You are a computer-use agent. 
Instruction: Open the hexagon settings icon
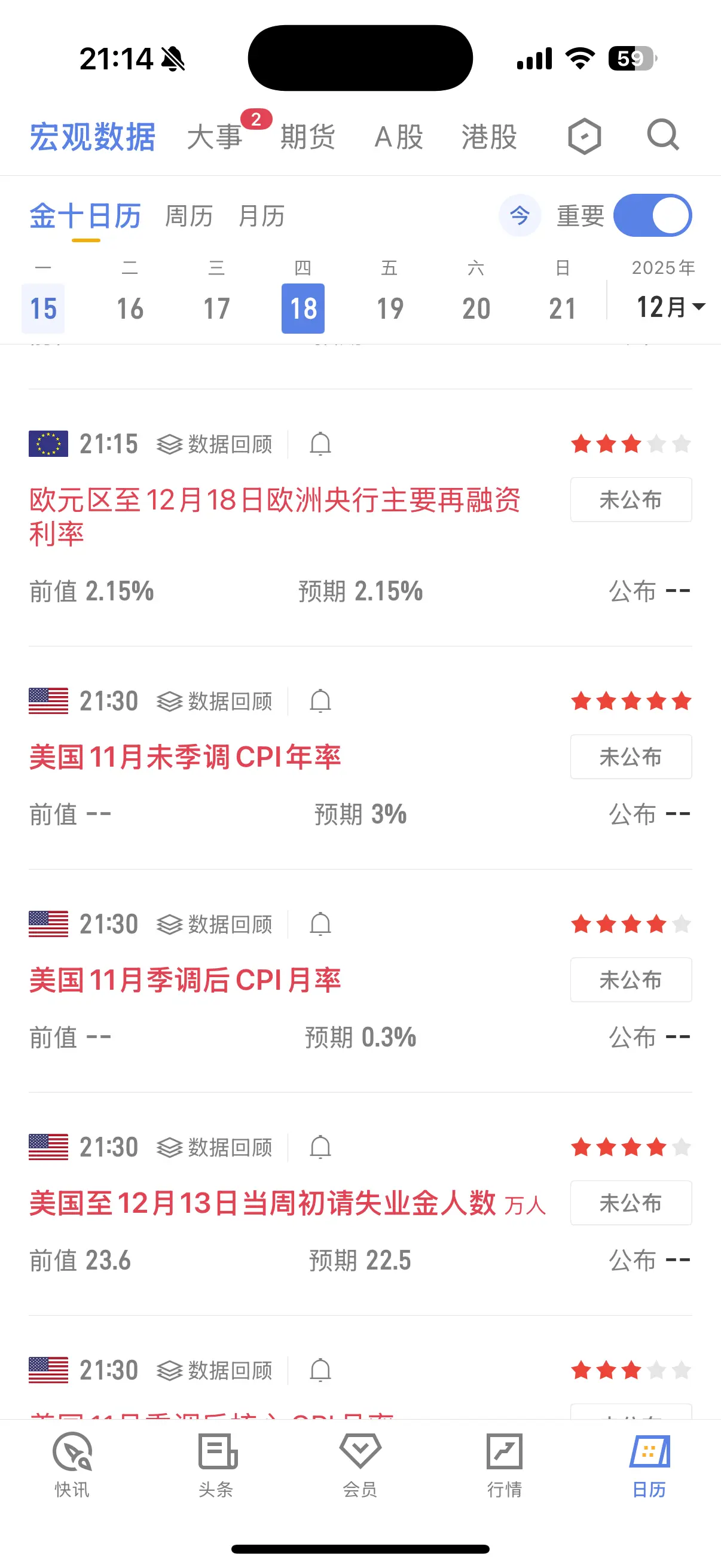pyautogui.click(x=584, y=136)
